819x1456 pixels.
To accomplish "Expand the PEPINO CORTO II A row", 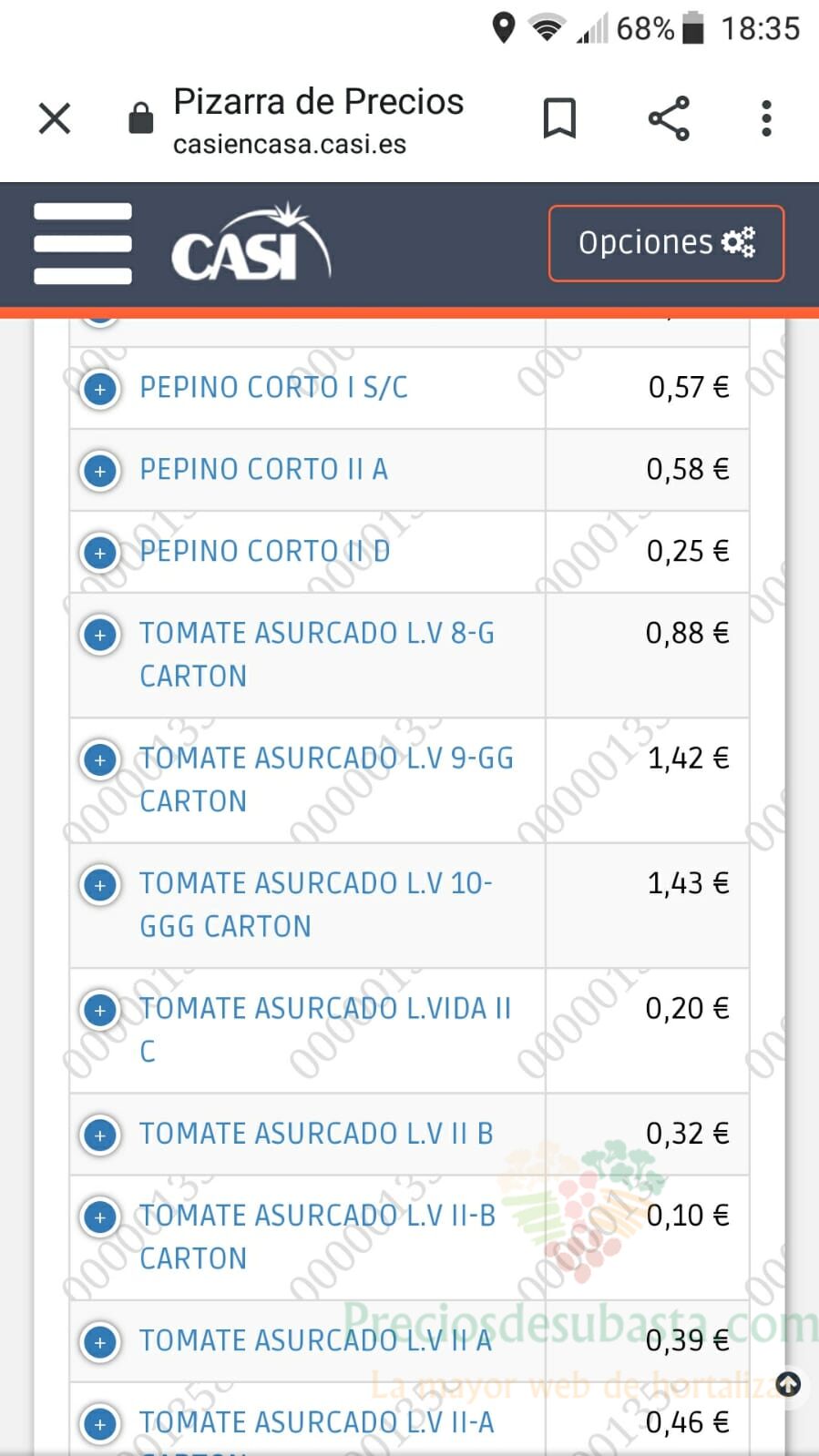I will [x=100, y=471].
